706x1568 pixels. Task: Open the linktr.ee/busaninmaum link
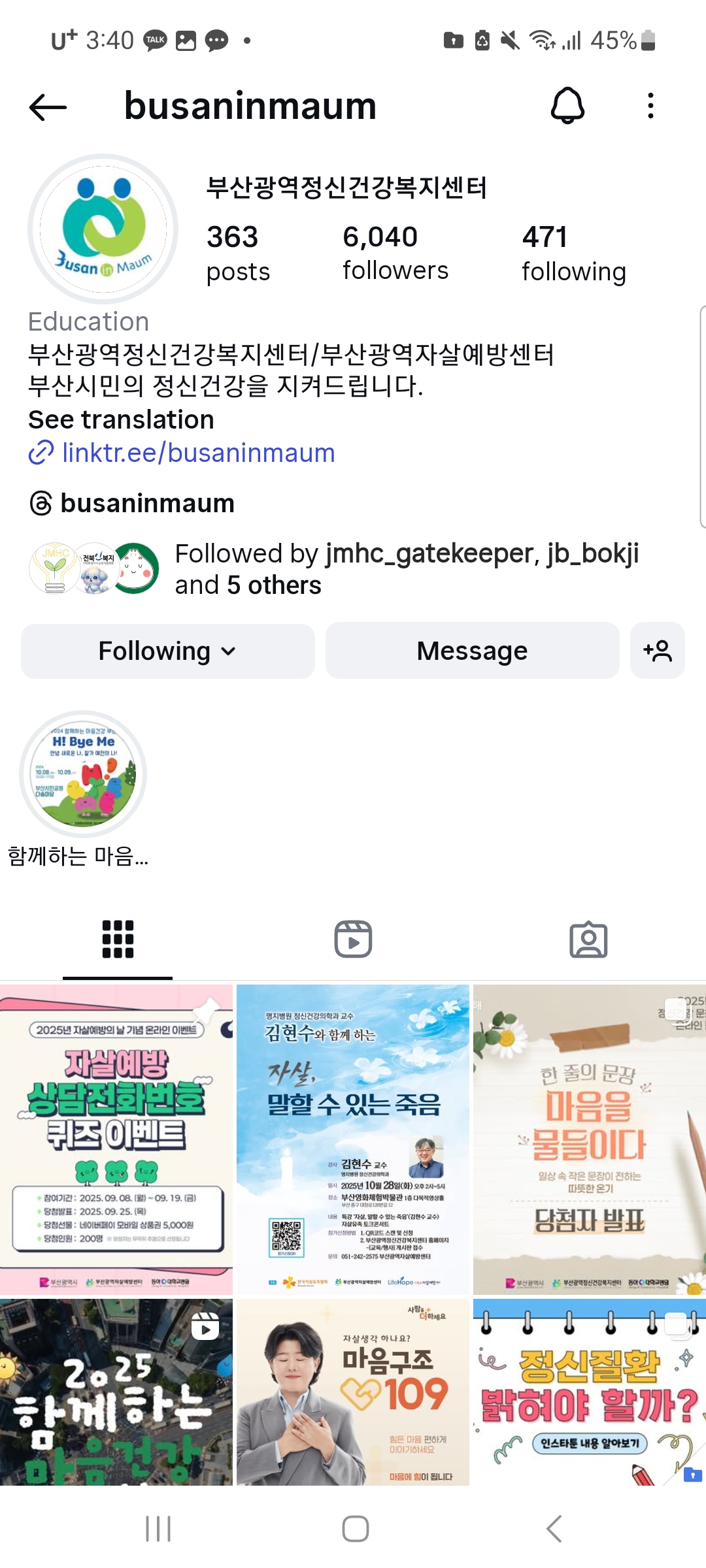pos(198,453)
